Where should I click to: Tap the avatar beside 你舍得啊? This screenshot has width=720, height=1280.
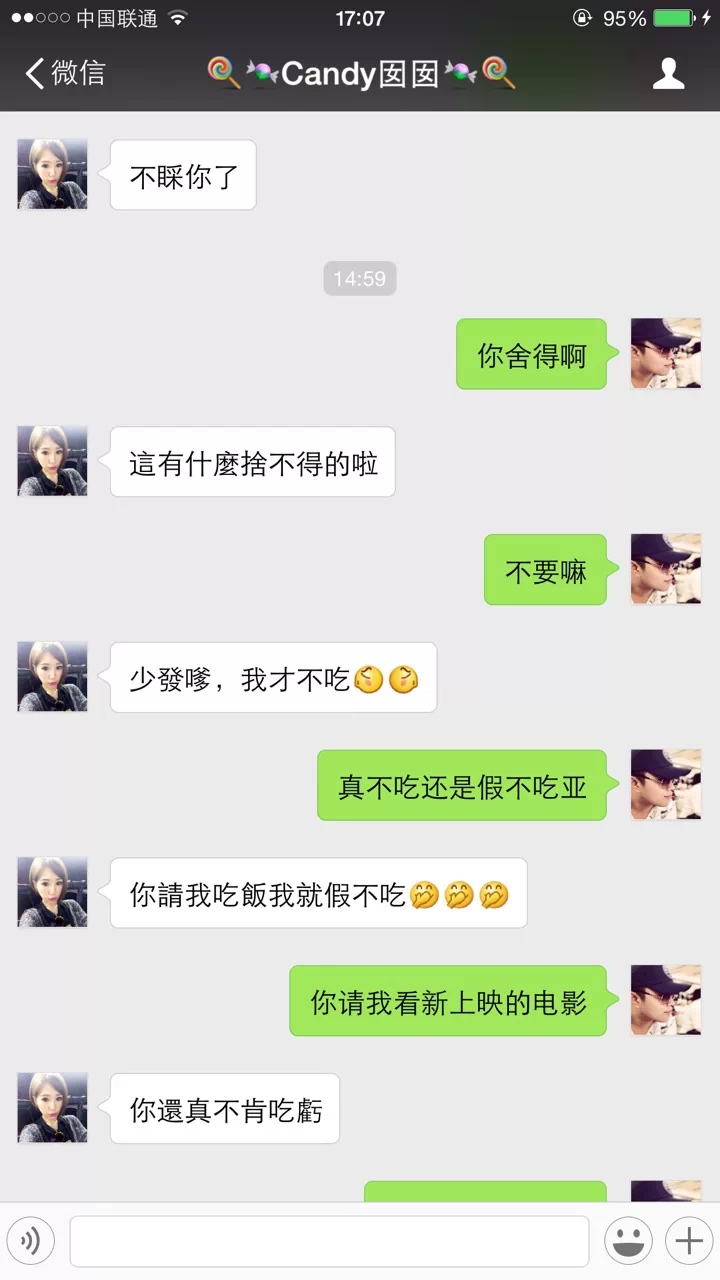point(666,353)
